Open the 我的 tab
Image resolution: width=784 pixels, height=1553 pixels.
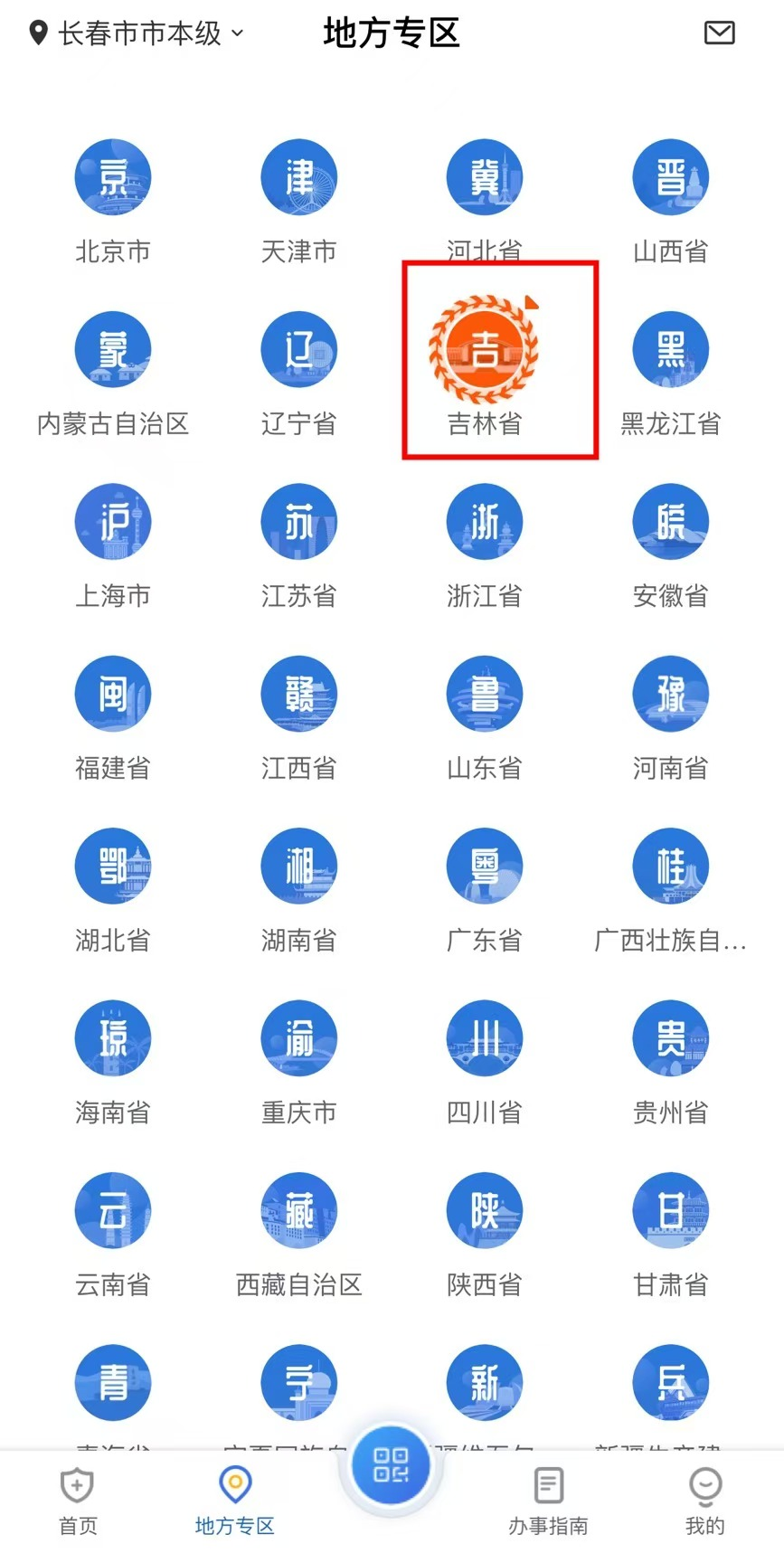[x=704, y=1501]
